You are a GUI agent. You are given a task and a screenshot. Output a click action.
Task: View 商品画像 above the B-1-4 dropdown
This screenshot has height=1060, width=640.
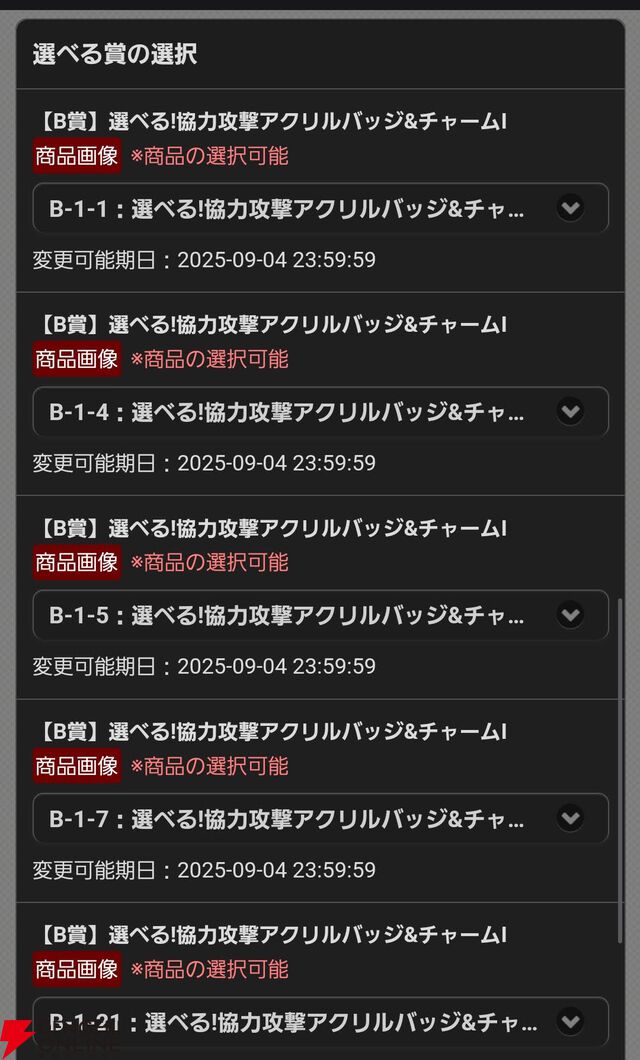click(x=76, y=358)
